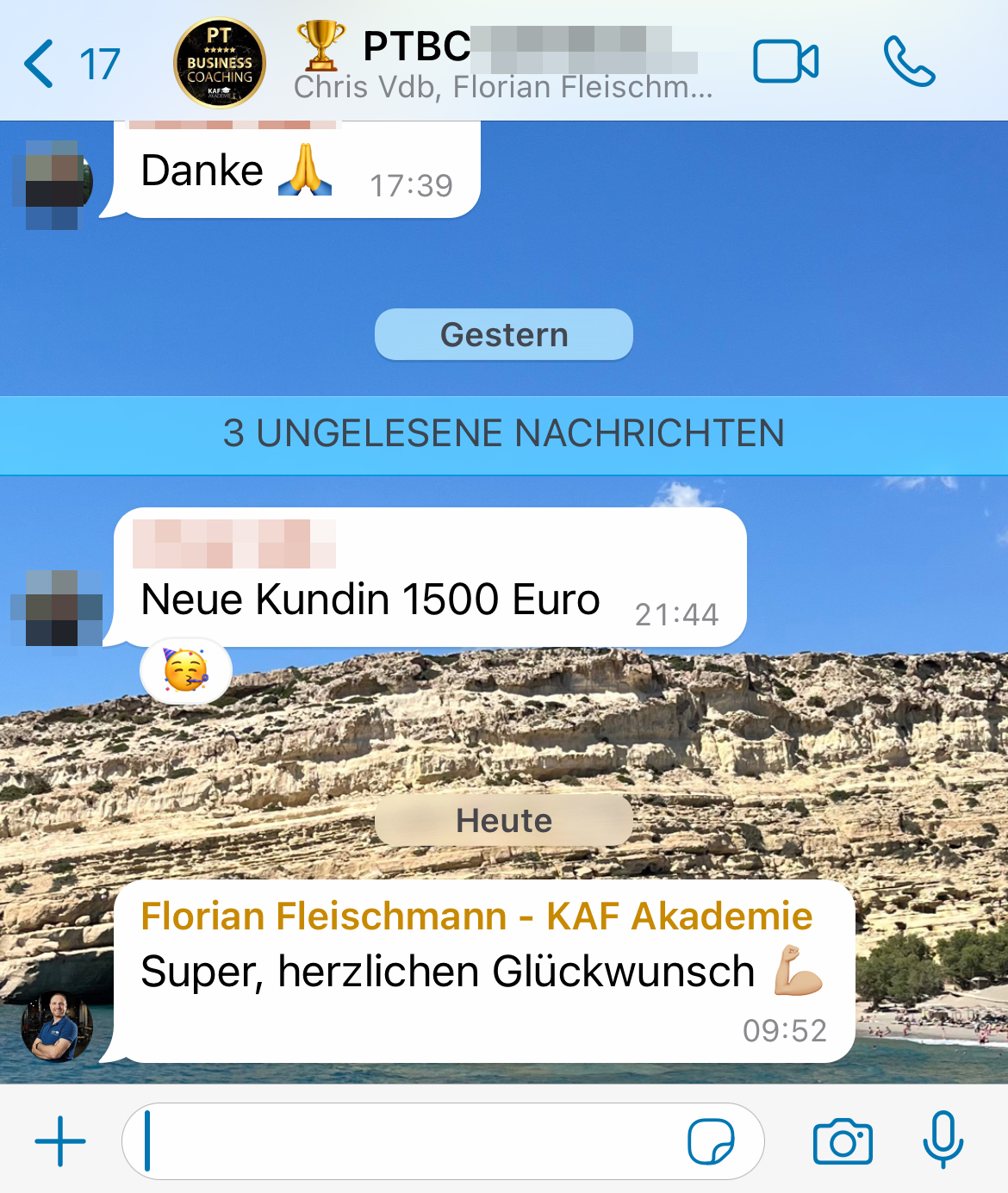Open the sticker picker
1008x1193 pixels.
coord(711,1141)
